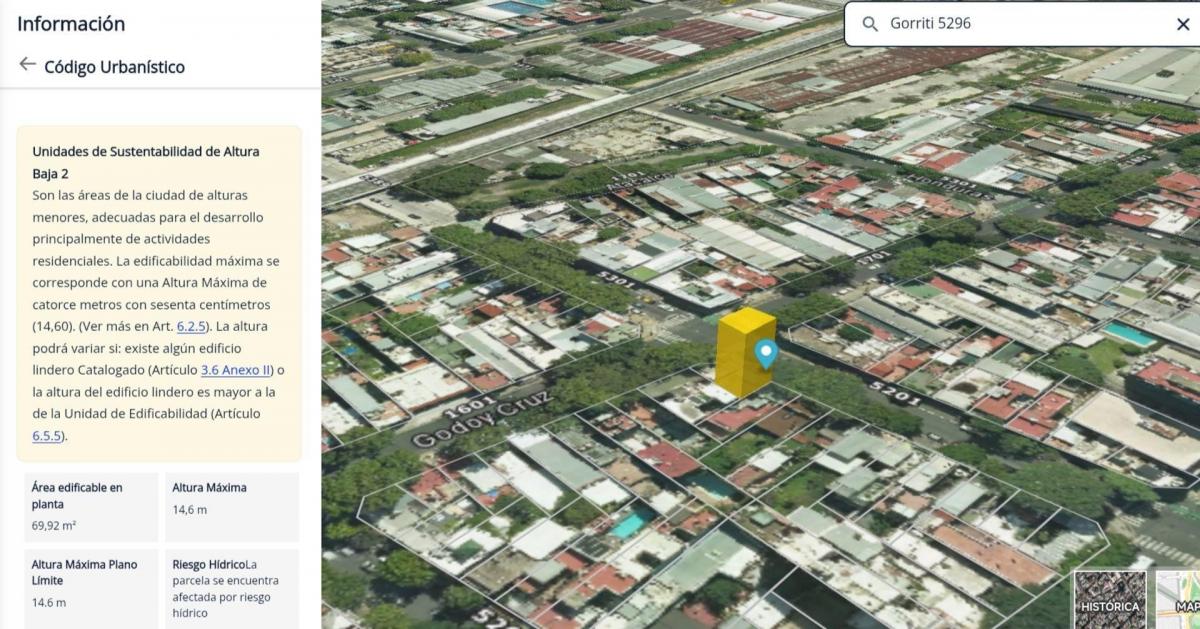
Task: Switch to the Mapa base layer thumbnail
Action: [x=1179, y=599]
